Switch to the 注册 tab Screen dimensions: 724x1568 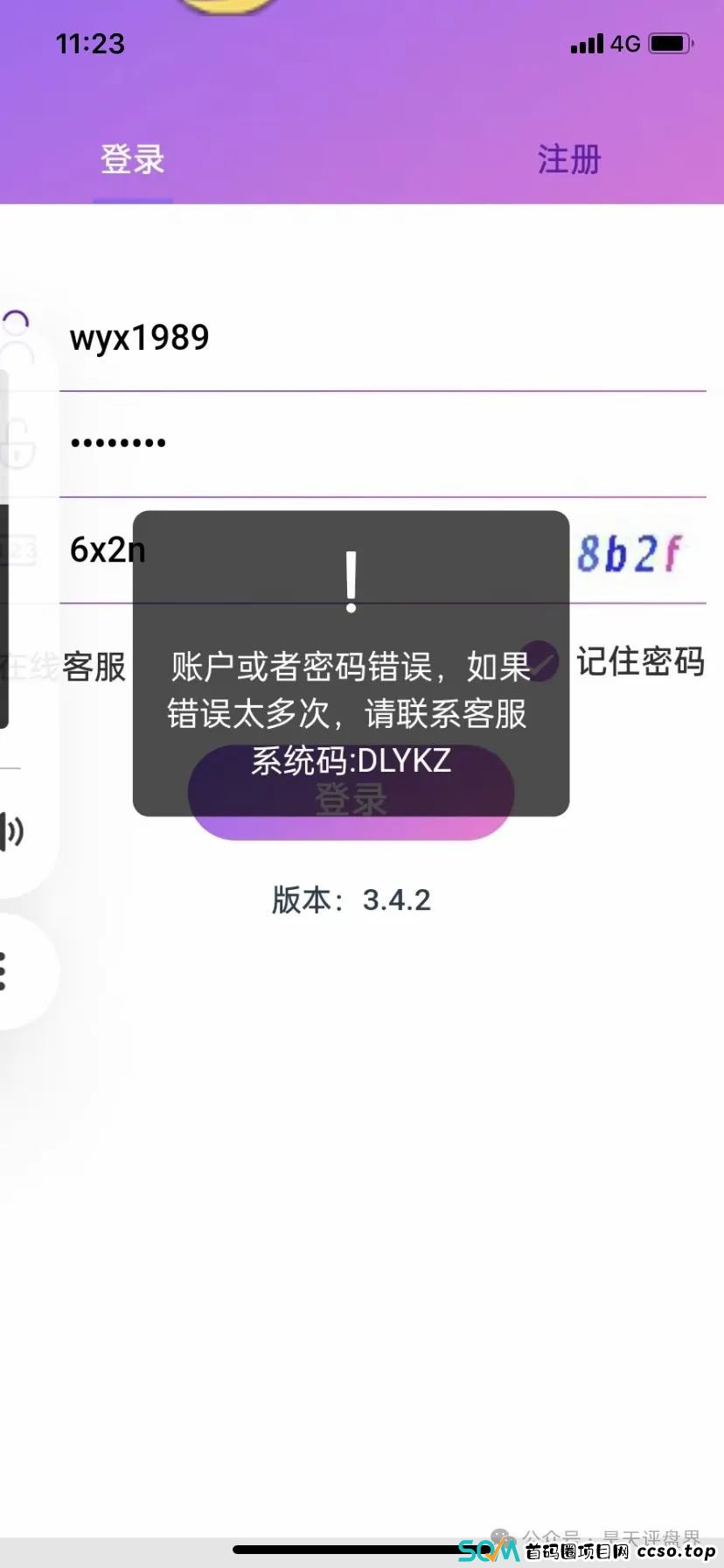568,160
